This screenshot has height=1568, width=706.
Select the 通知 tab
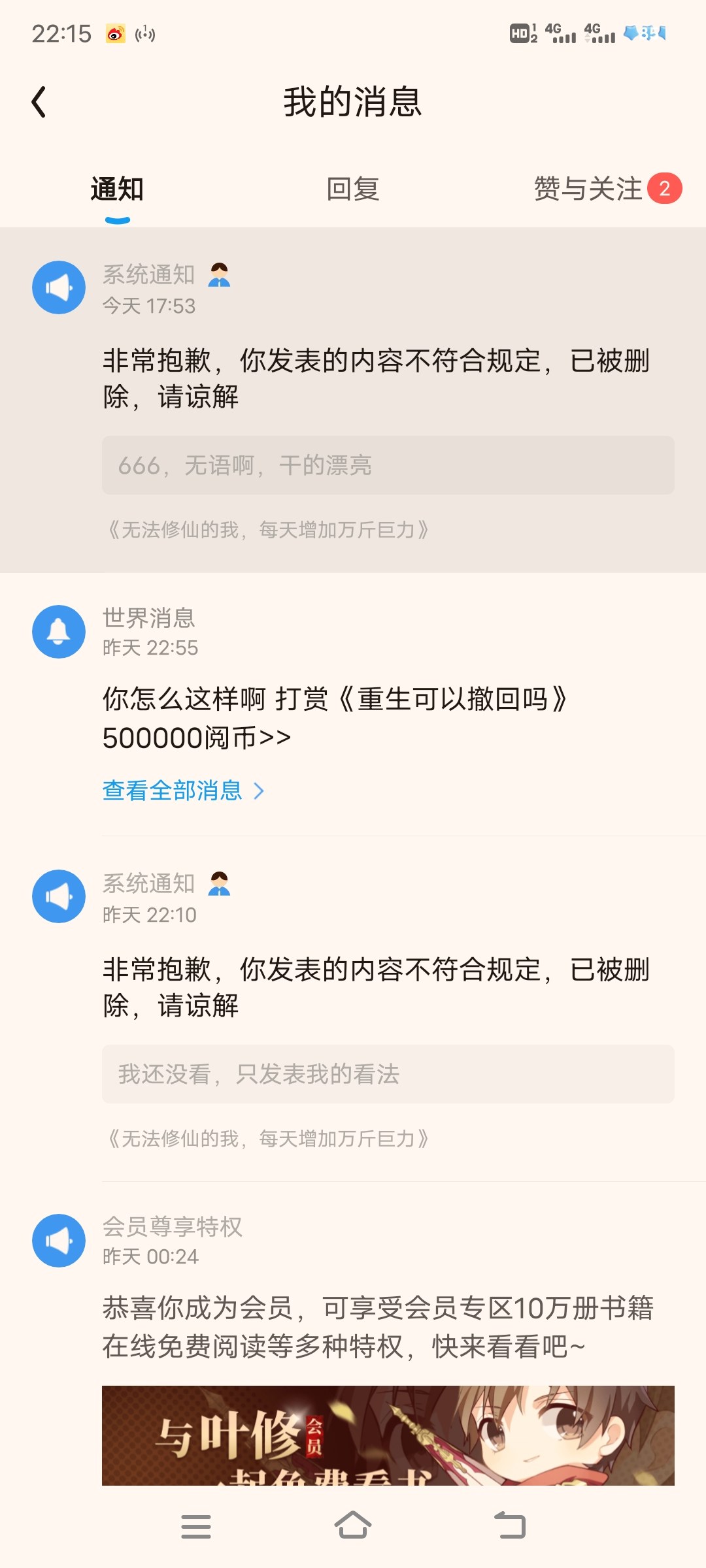[x=117, y=189]
